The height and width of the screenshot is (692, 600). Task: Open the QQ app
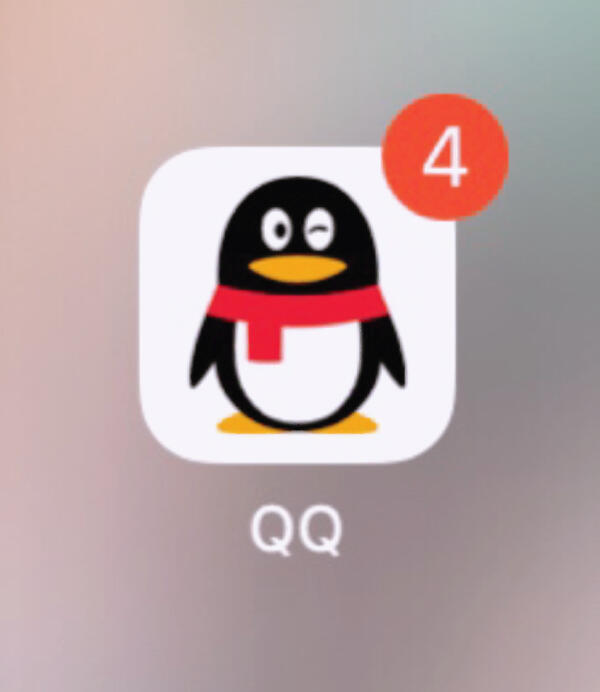point(298,305)
